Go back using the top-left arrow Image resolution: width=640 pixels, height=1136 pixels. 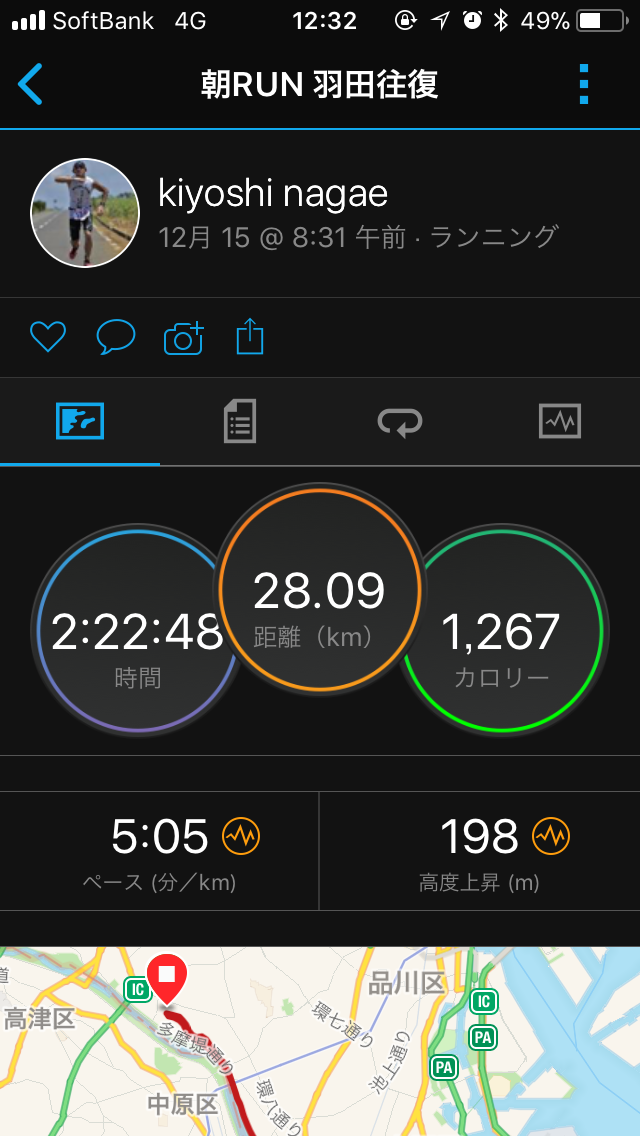pos(31,85)
